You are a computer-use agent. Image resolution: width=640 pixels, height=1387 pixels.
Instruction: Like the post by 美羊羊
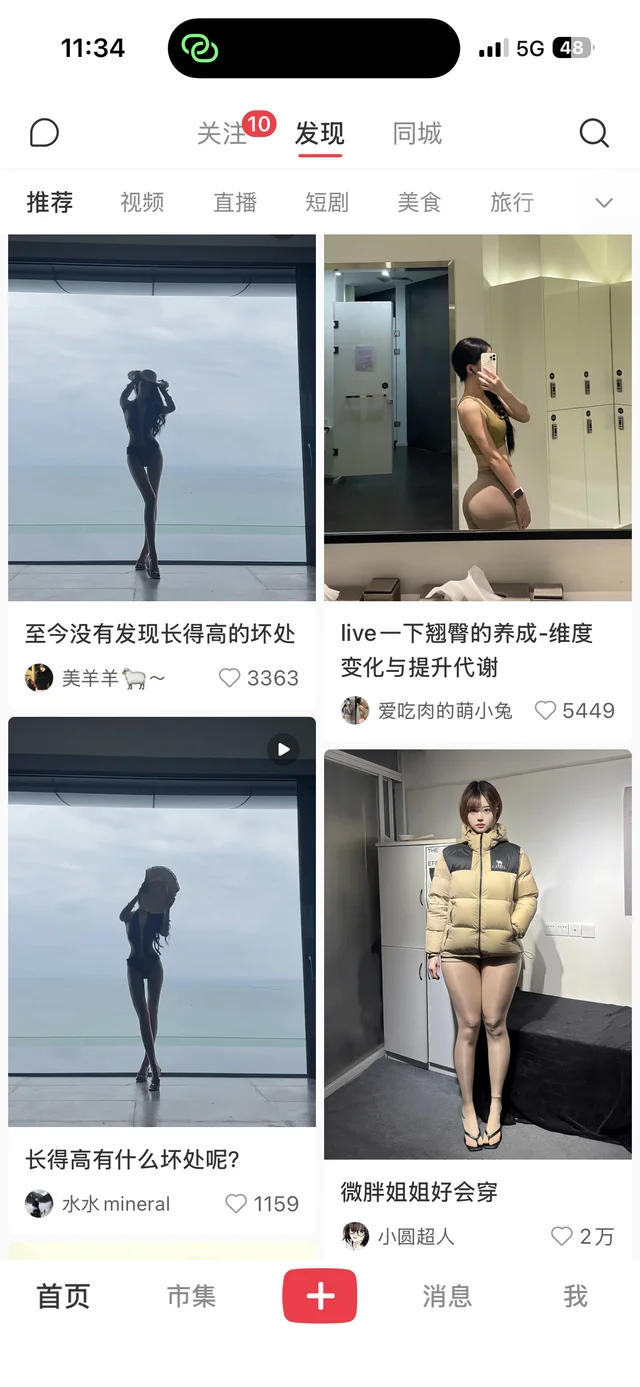pos(230,678)
